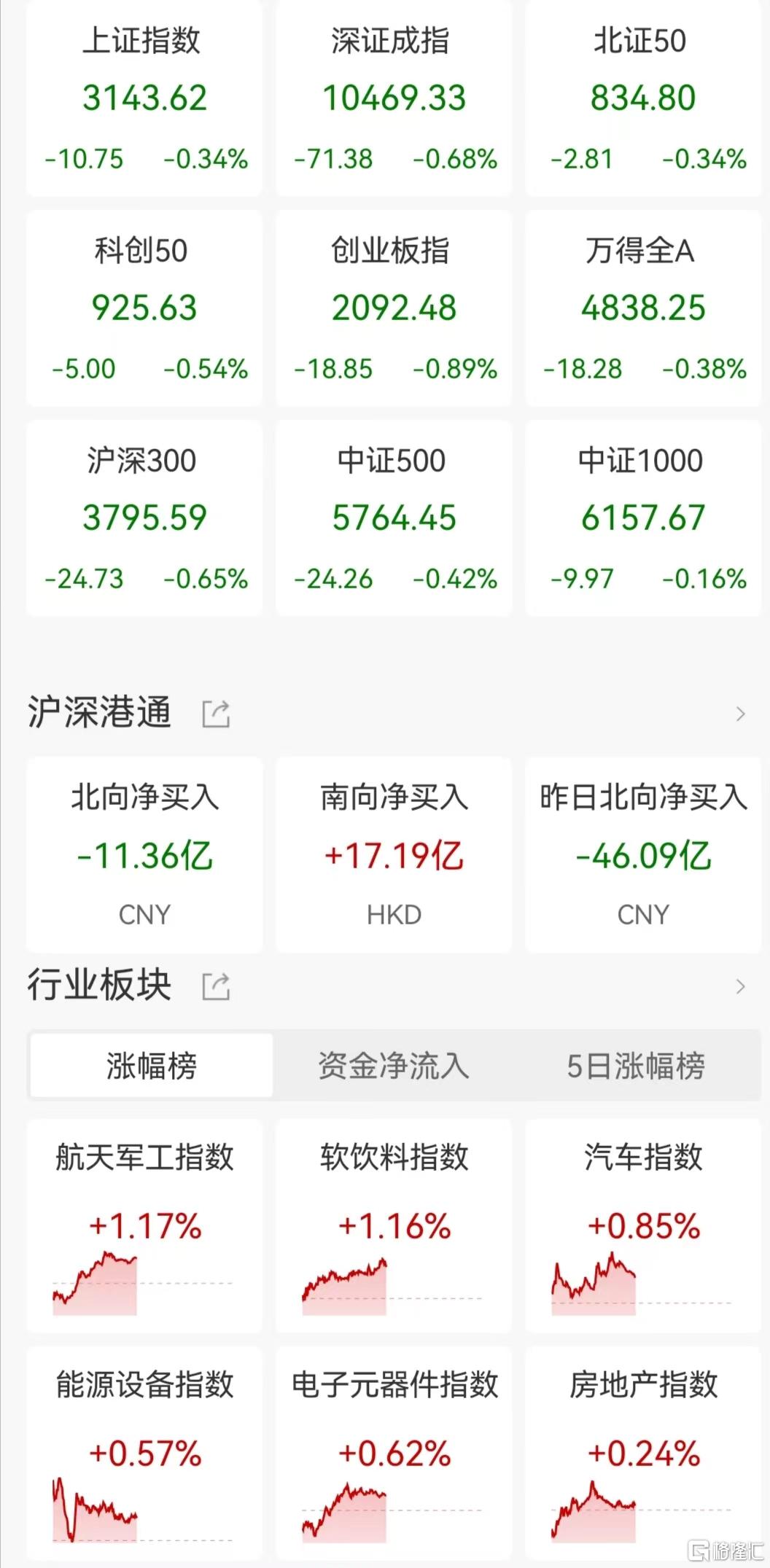
Task: View 北证50 index details
Action: [x=642, y=98]
